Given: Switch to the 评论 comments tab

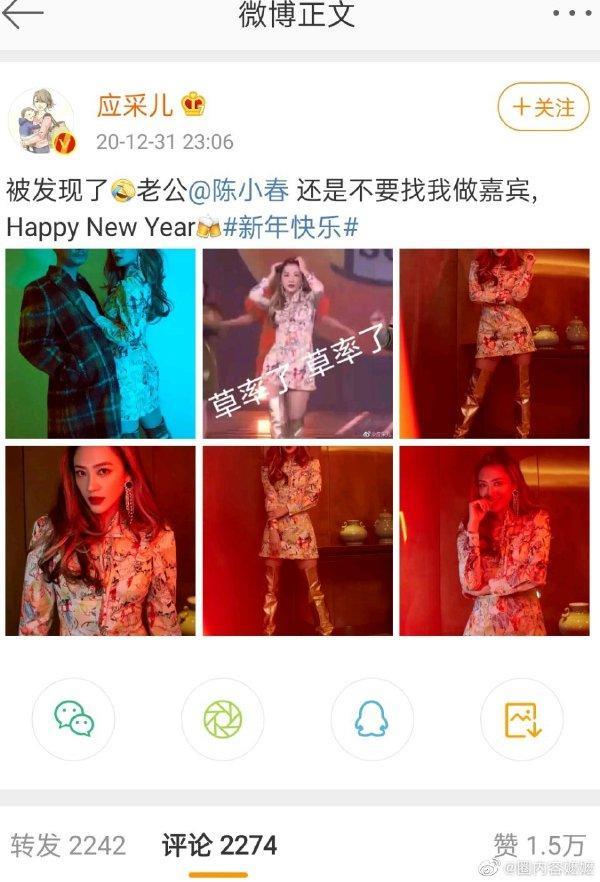Looking at the screenshot, I should click(x=219, y=845).
